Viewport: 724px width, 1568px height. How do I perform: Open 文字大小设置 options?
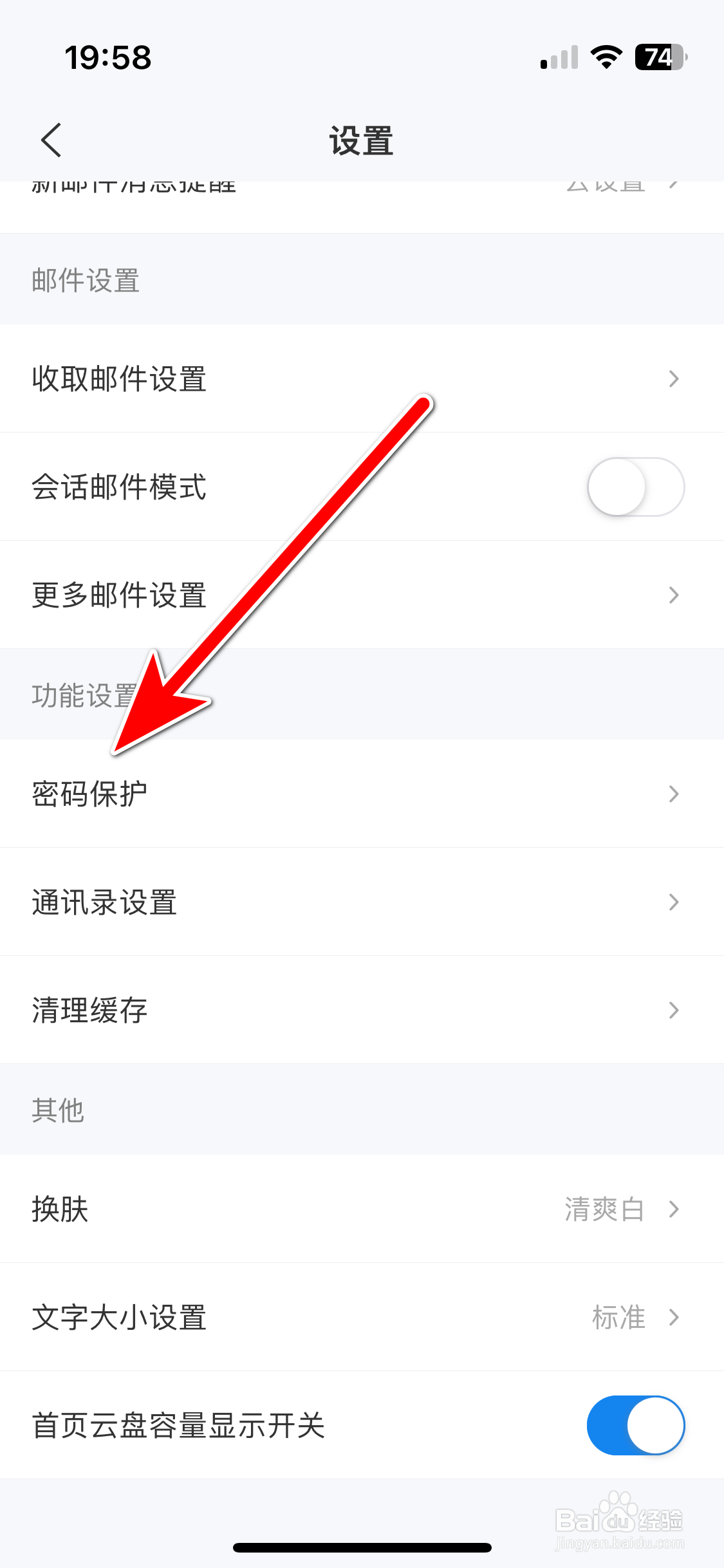tap(360, 1318)
